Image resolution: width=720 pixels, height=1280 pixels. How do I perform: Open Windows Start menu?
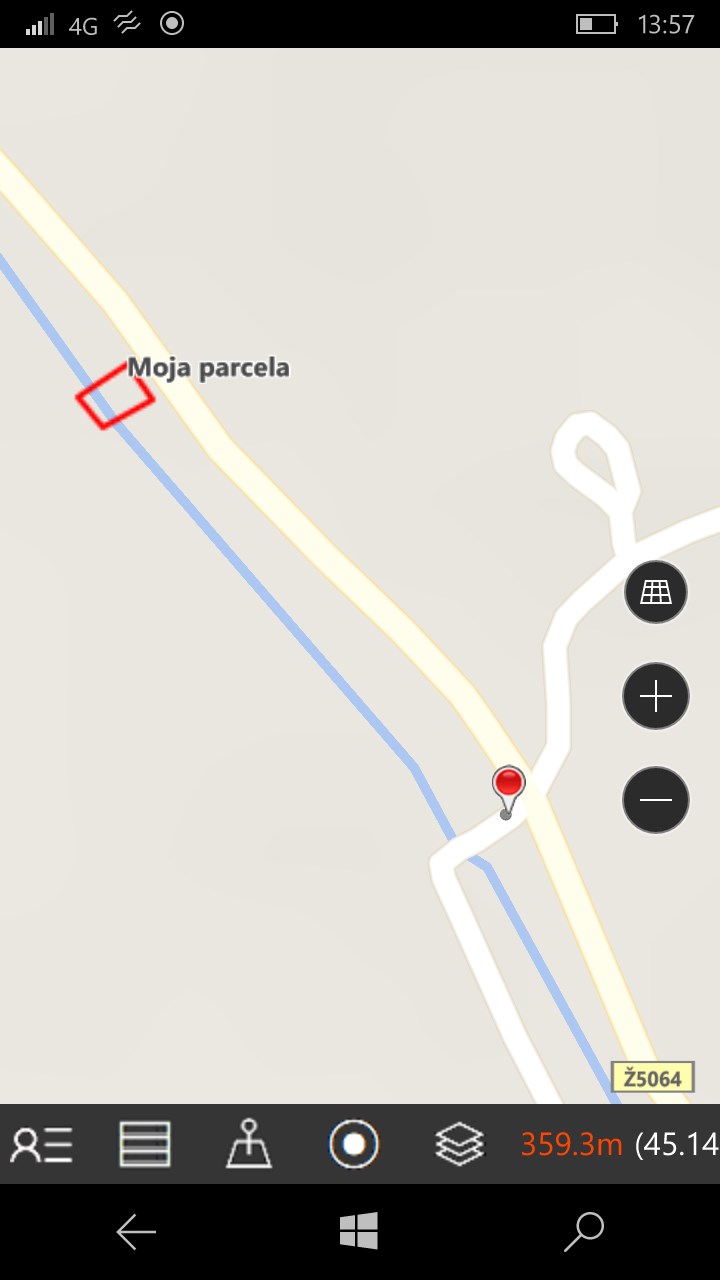pyautogui.click(x=360, y=1232)
